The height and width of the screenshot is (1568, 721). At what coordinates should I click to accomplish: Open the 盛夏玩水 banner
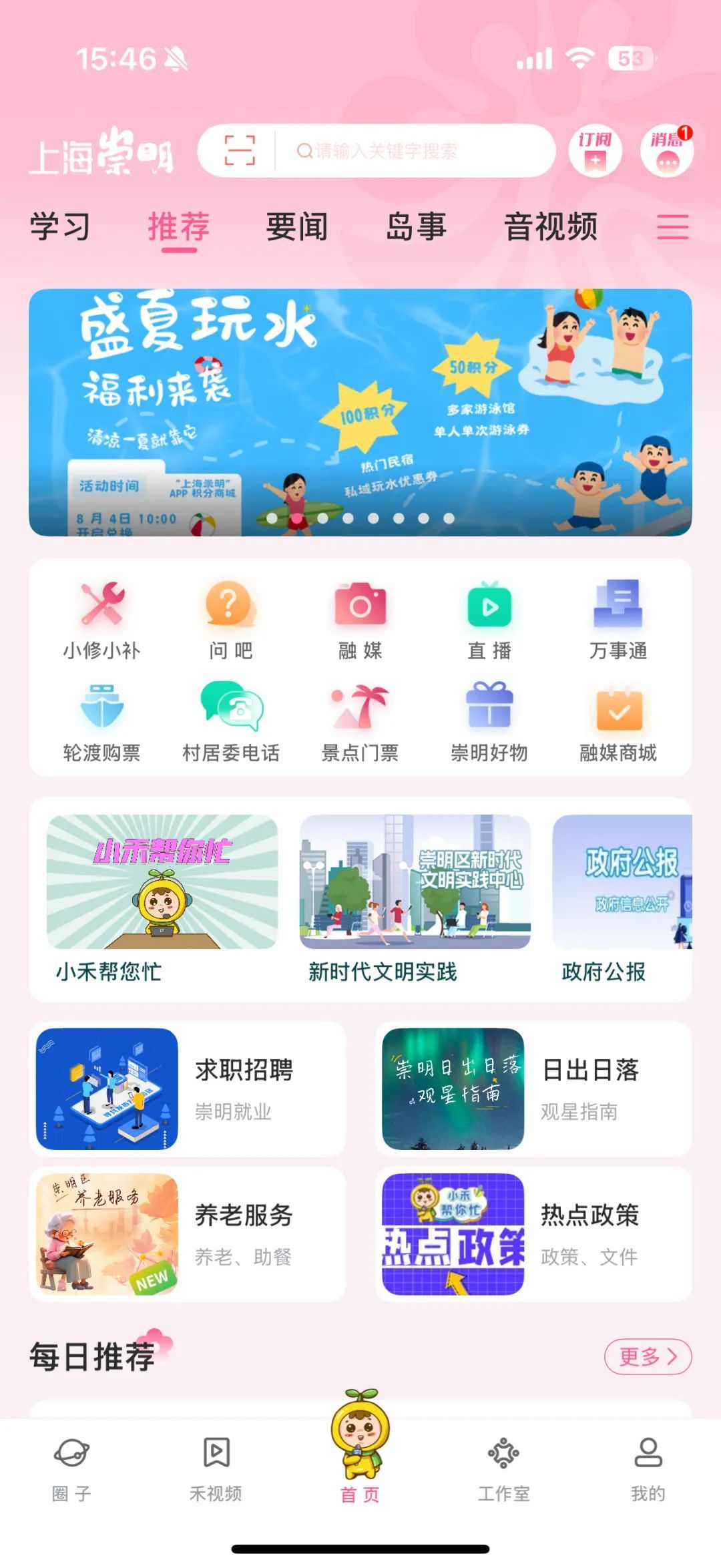click(x=360, y=412)
